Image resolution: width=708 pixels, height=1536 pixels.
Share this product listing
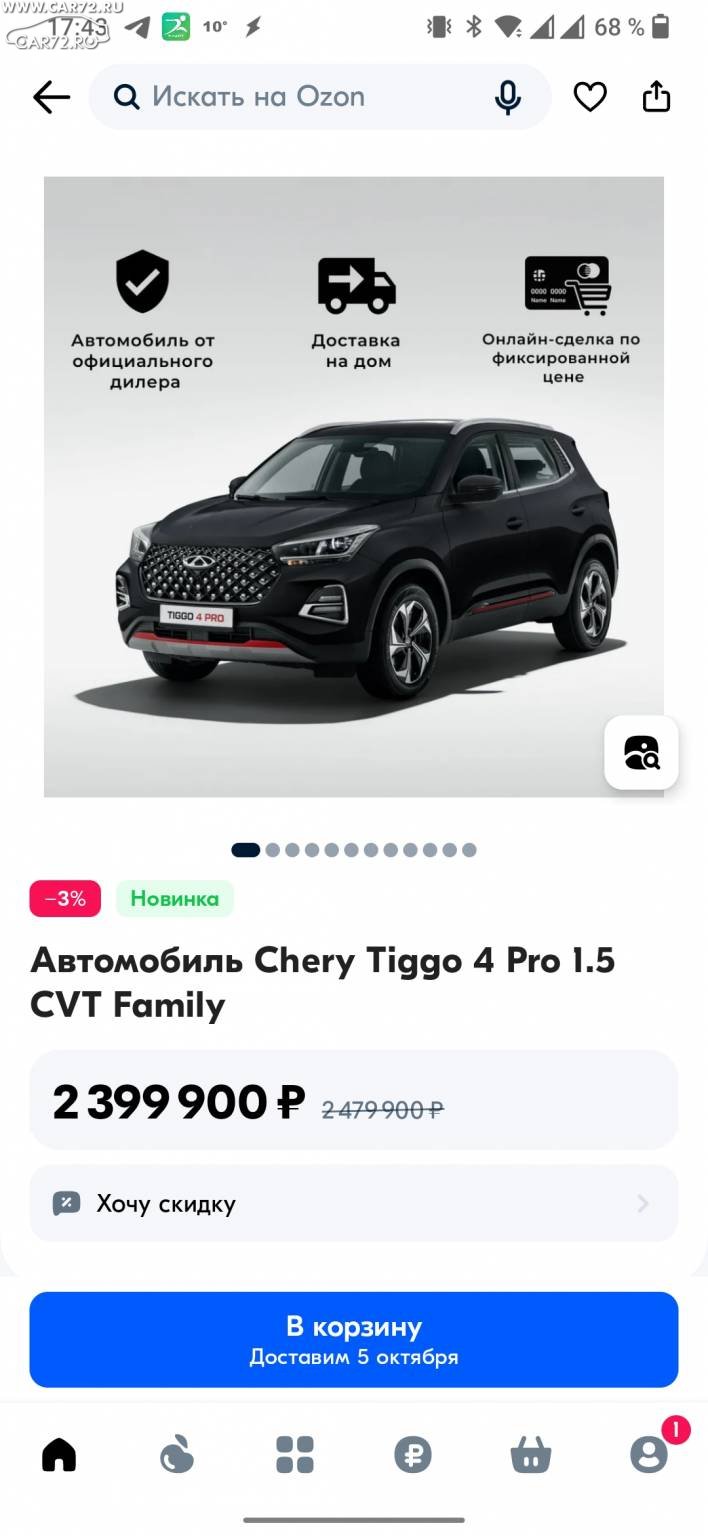(656, 97)
